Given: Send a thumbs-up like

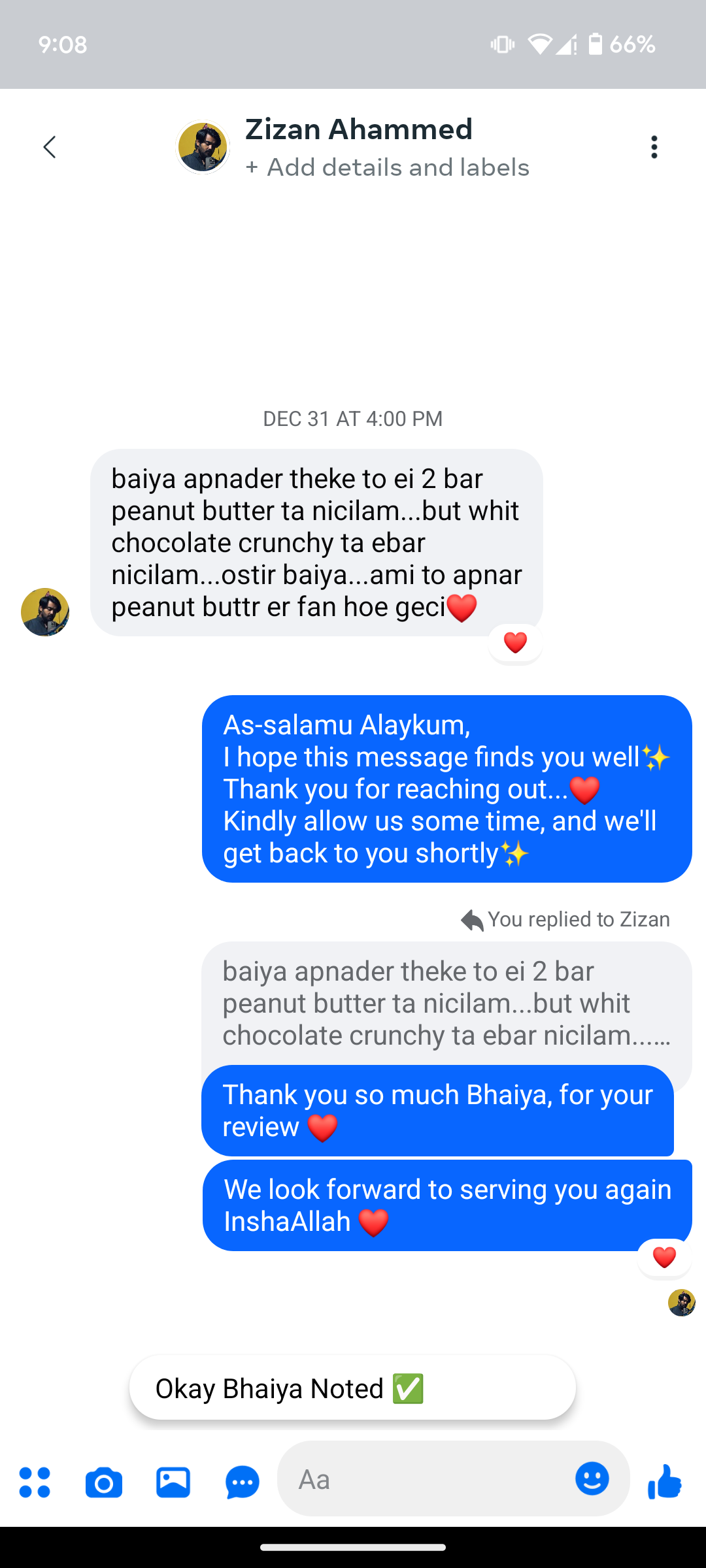Looking at the screenshot, I should (x=665, y=1480).
